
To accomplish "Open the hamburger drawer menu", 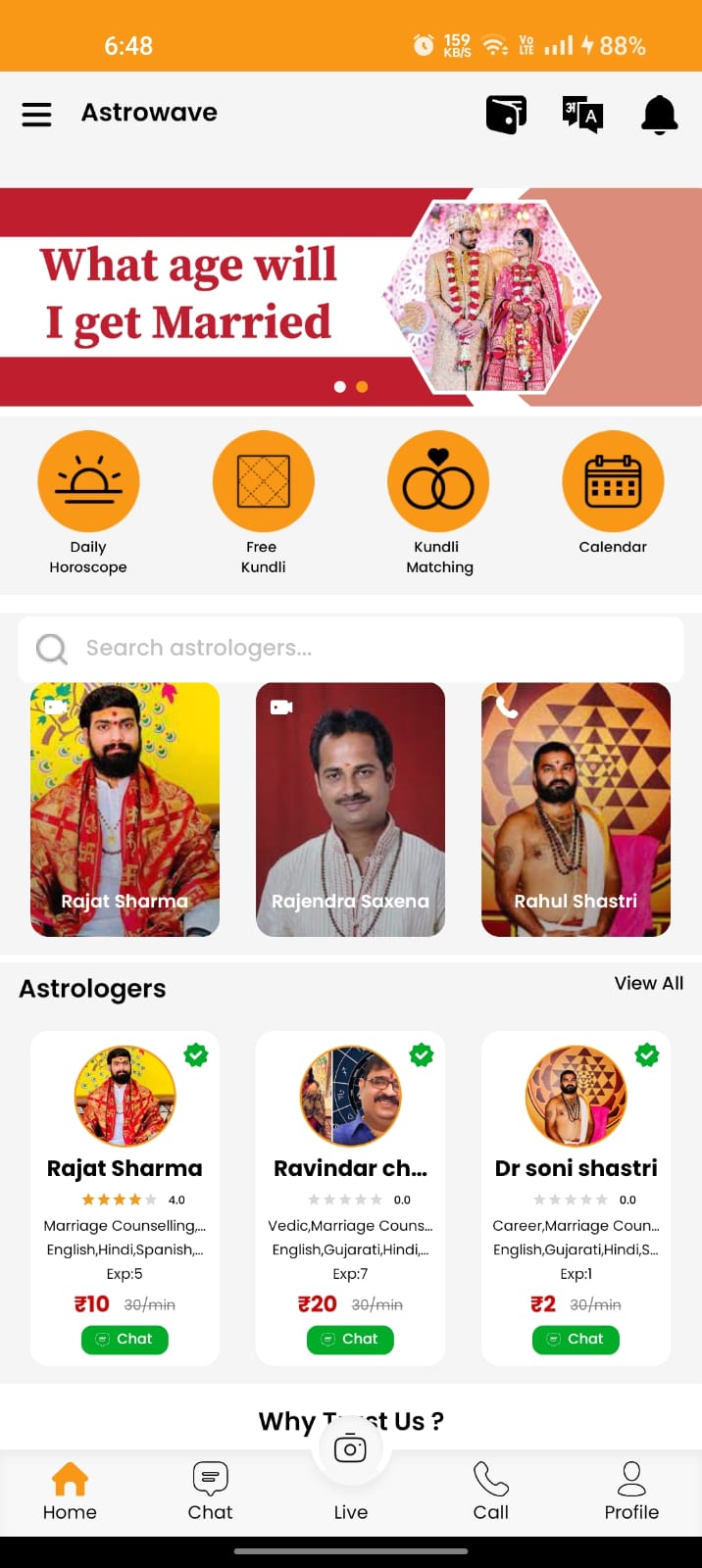I will (x=36, y=115).
